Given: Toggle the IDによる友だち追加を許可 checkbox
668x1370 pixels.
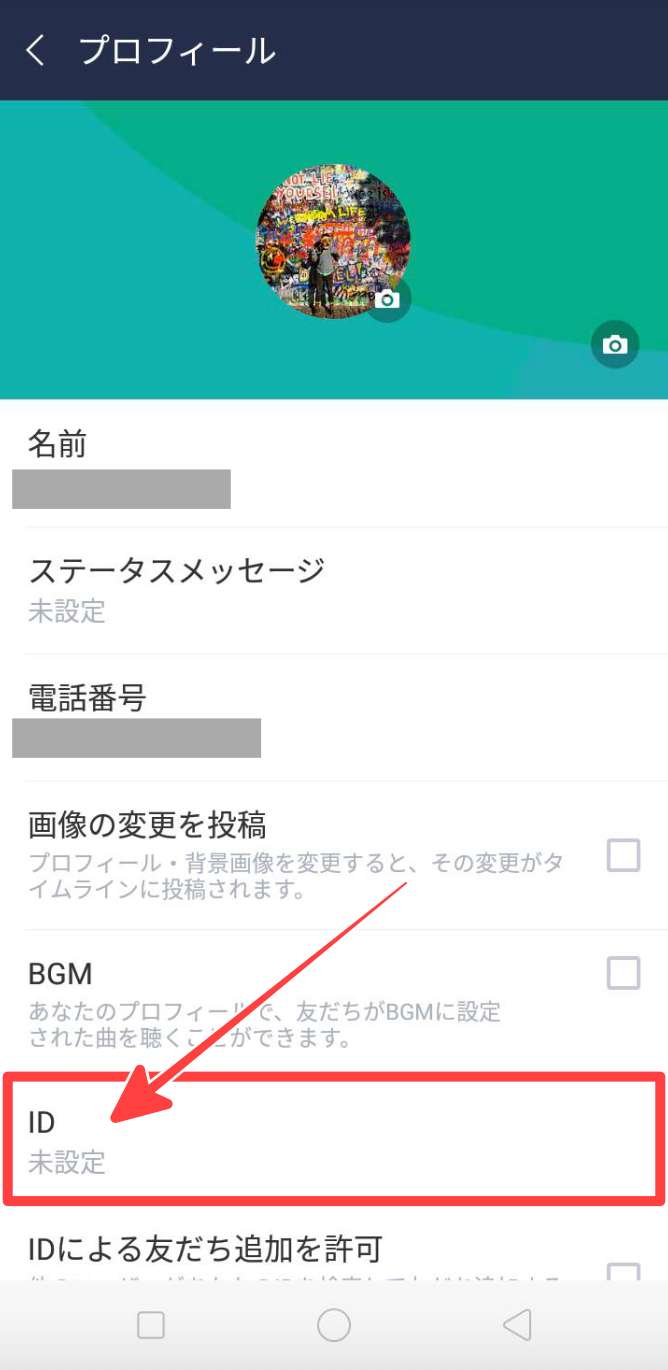Looking at the screenshot, I should click(x=623, y=1268).
